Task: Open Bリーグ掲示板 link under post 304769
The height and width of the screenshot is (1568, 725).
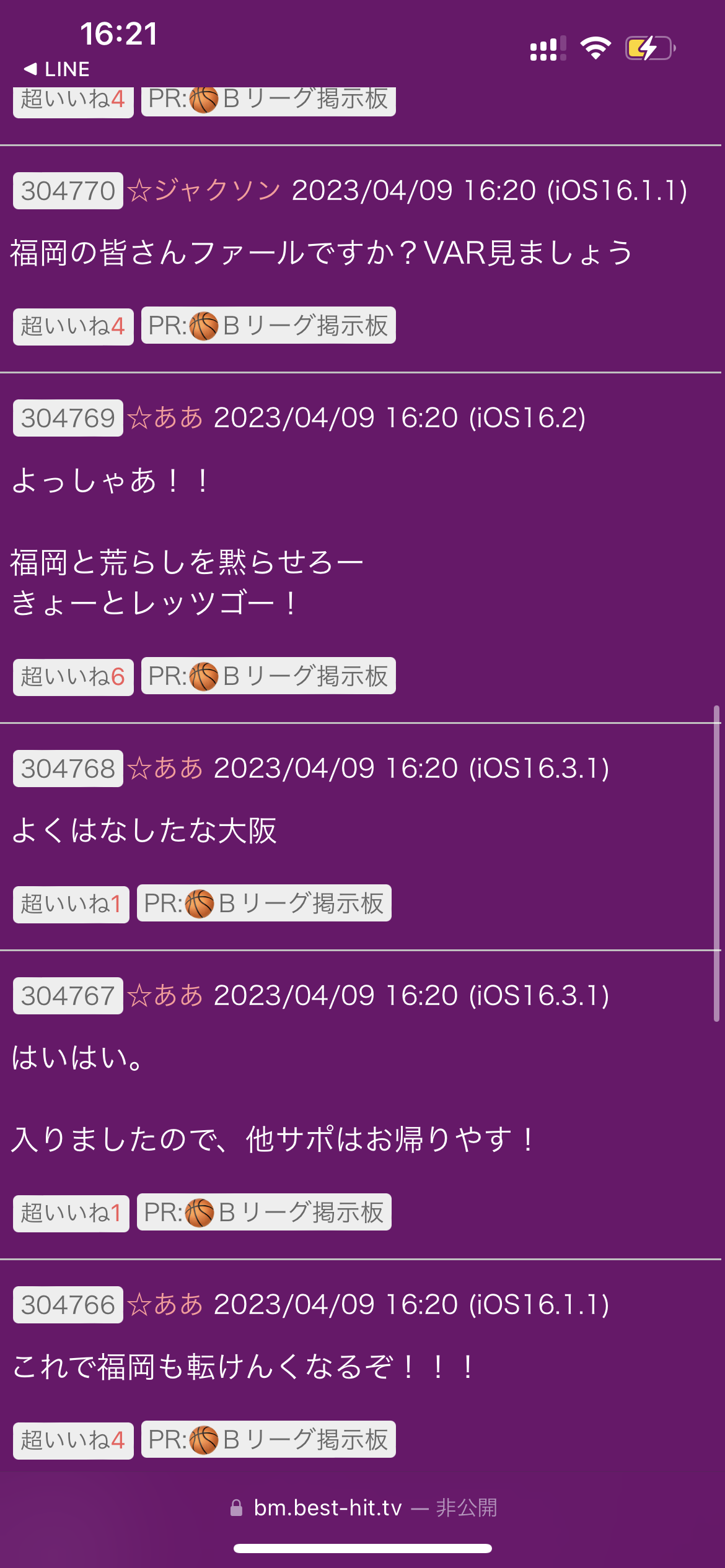Action: [268, 676]
